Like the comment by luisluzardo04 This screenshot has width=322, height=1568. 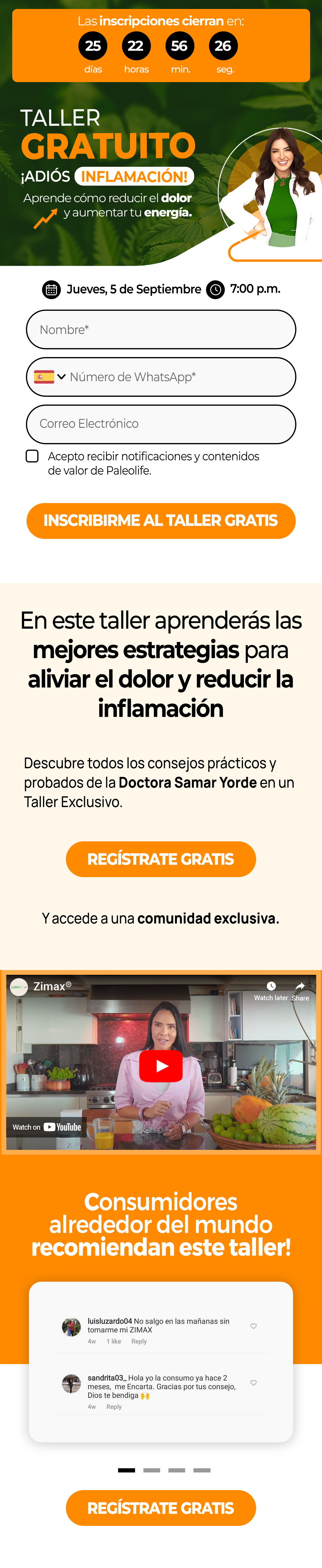click(253, 1326)
